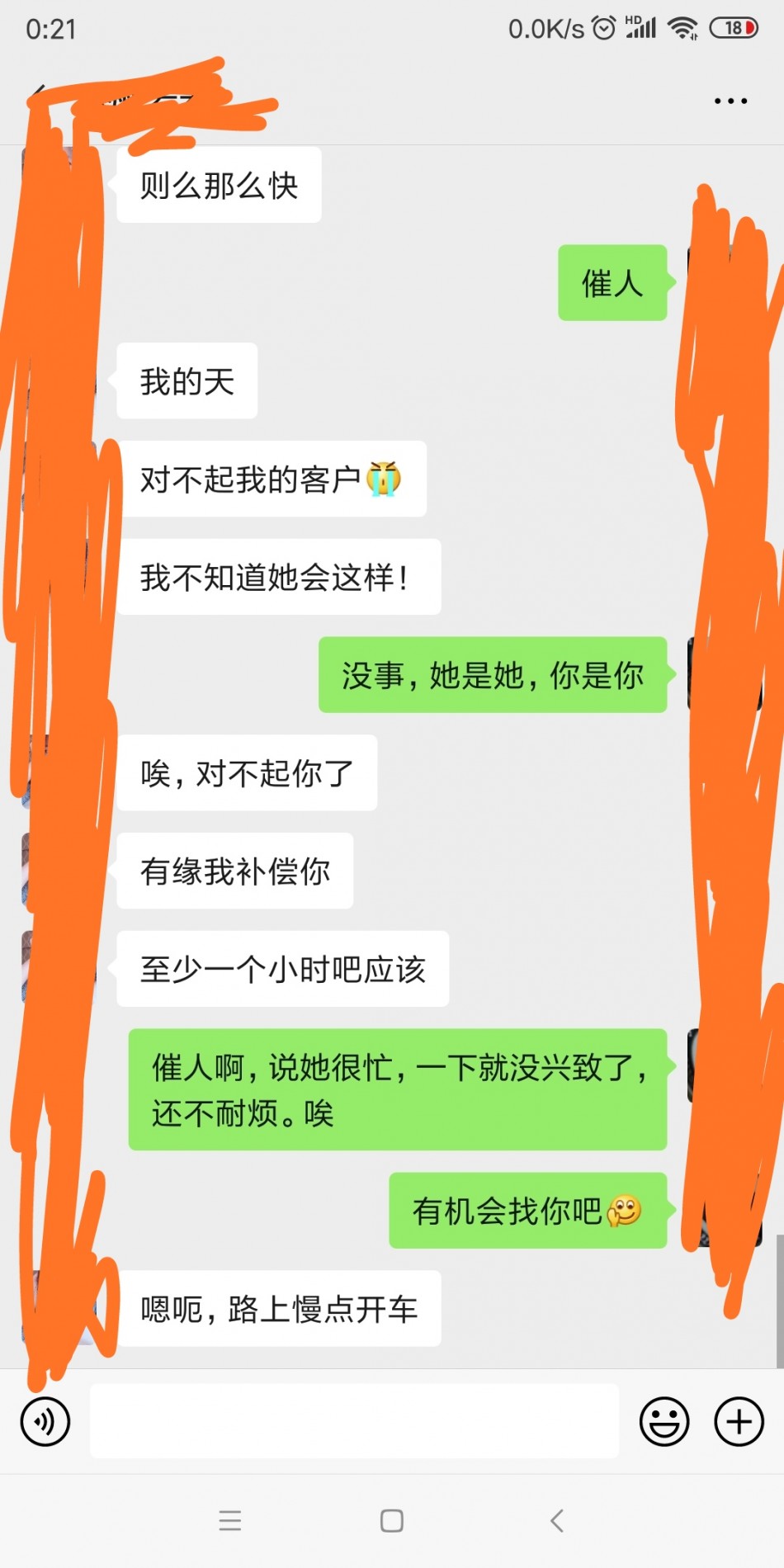Open the plus attachments panel
The image size is (784, 1568).
click(x=739, y=1421)
